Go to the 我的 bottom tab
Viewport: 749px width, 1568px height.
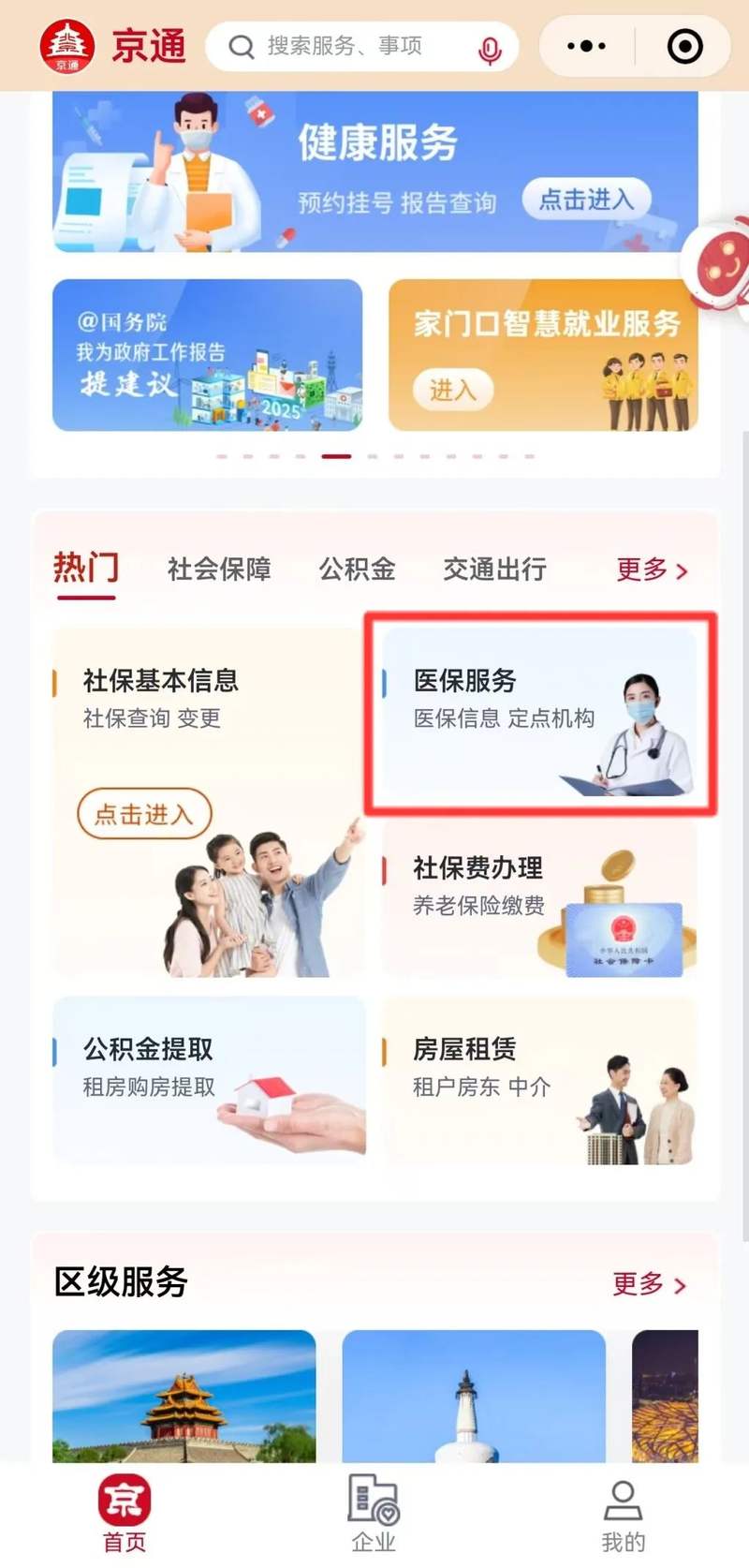point(623,1512)
